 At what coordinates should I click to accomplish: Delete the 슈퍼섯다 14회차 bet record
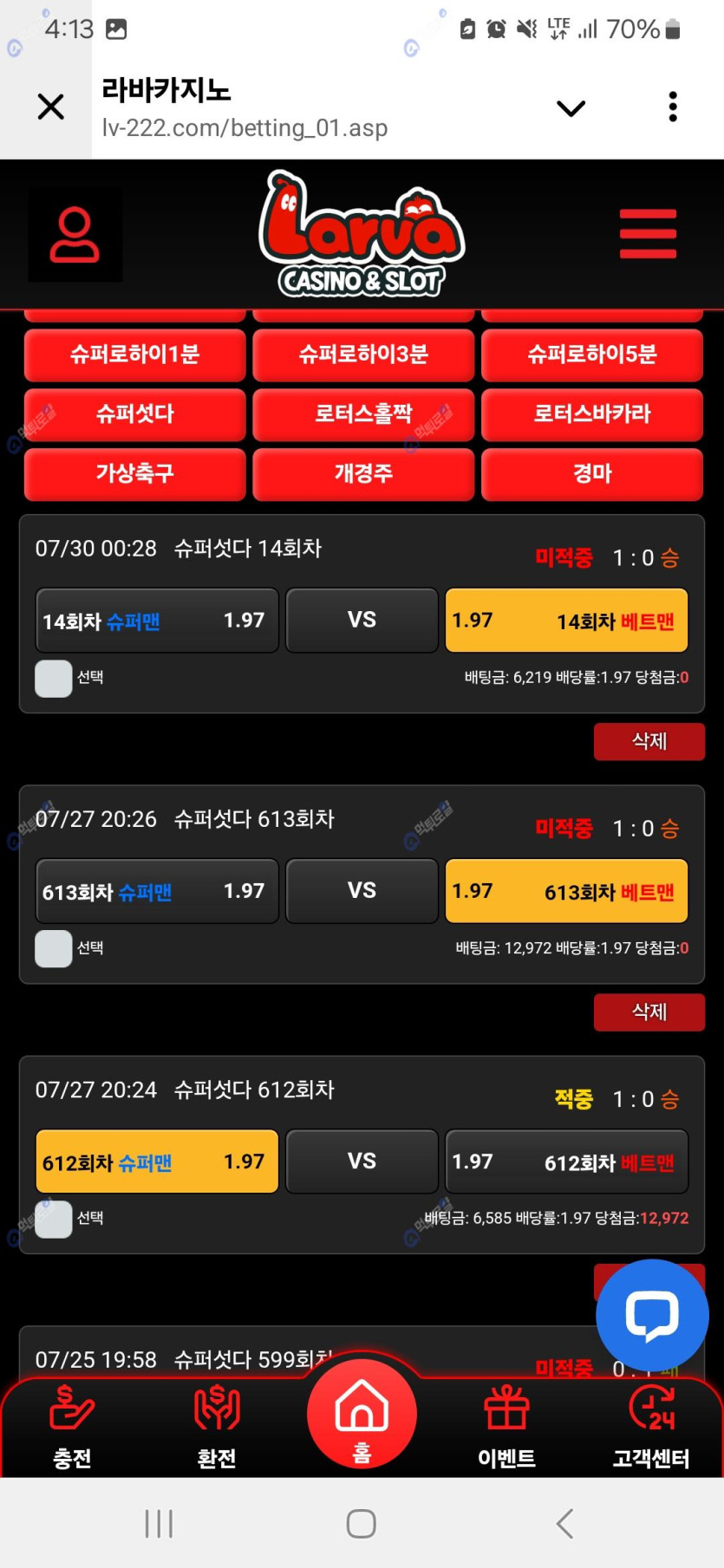649,741
